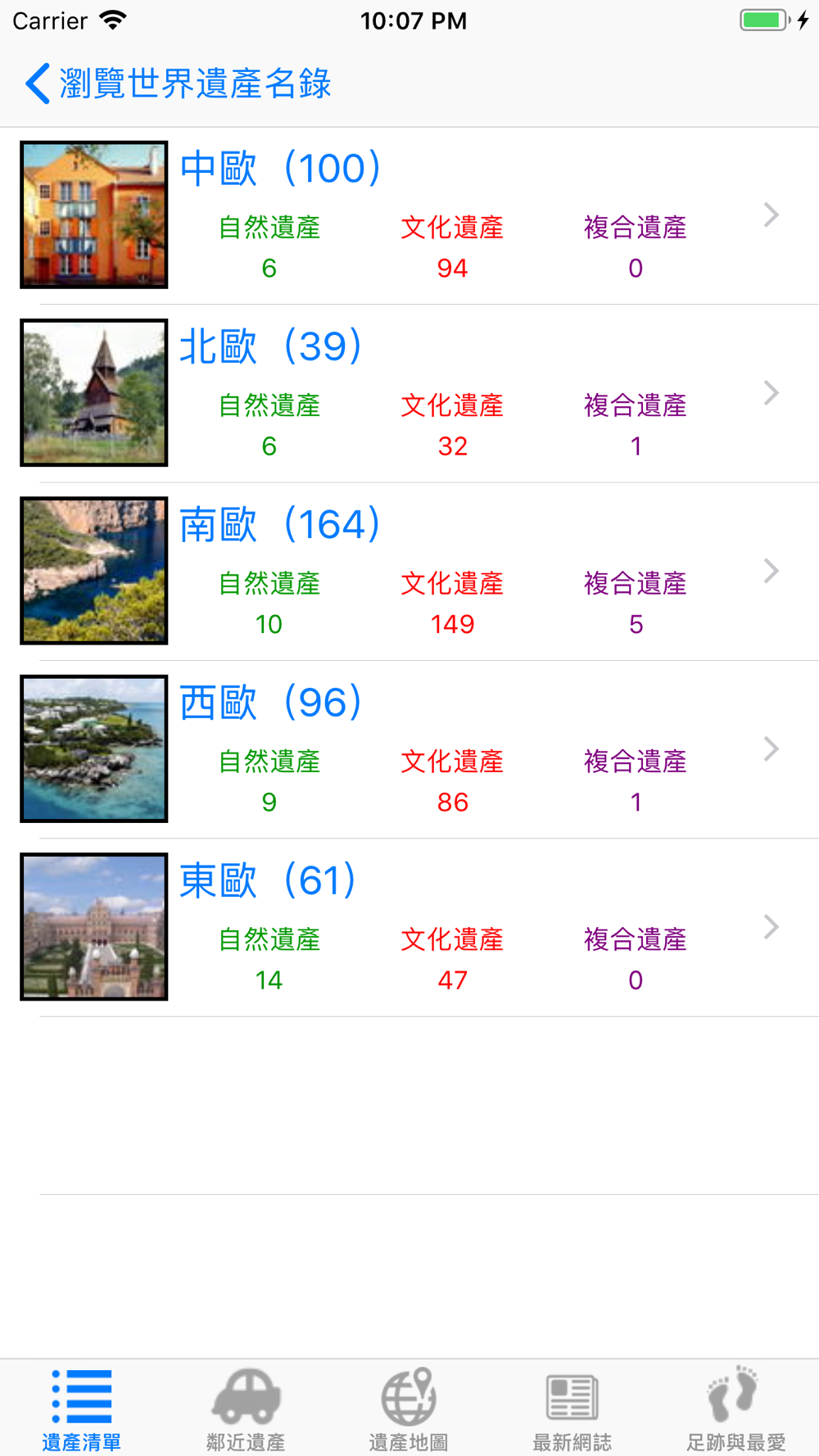Switch to the 遺產地圖 tab
The height and width of the screenshot is (1456, 819).
pos(409,1408)
